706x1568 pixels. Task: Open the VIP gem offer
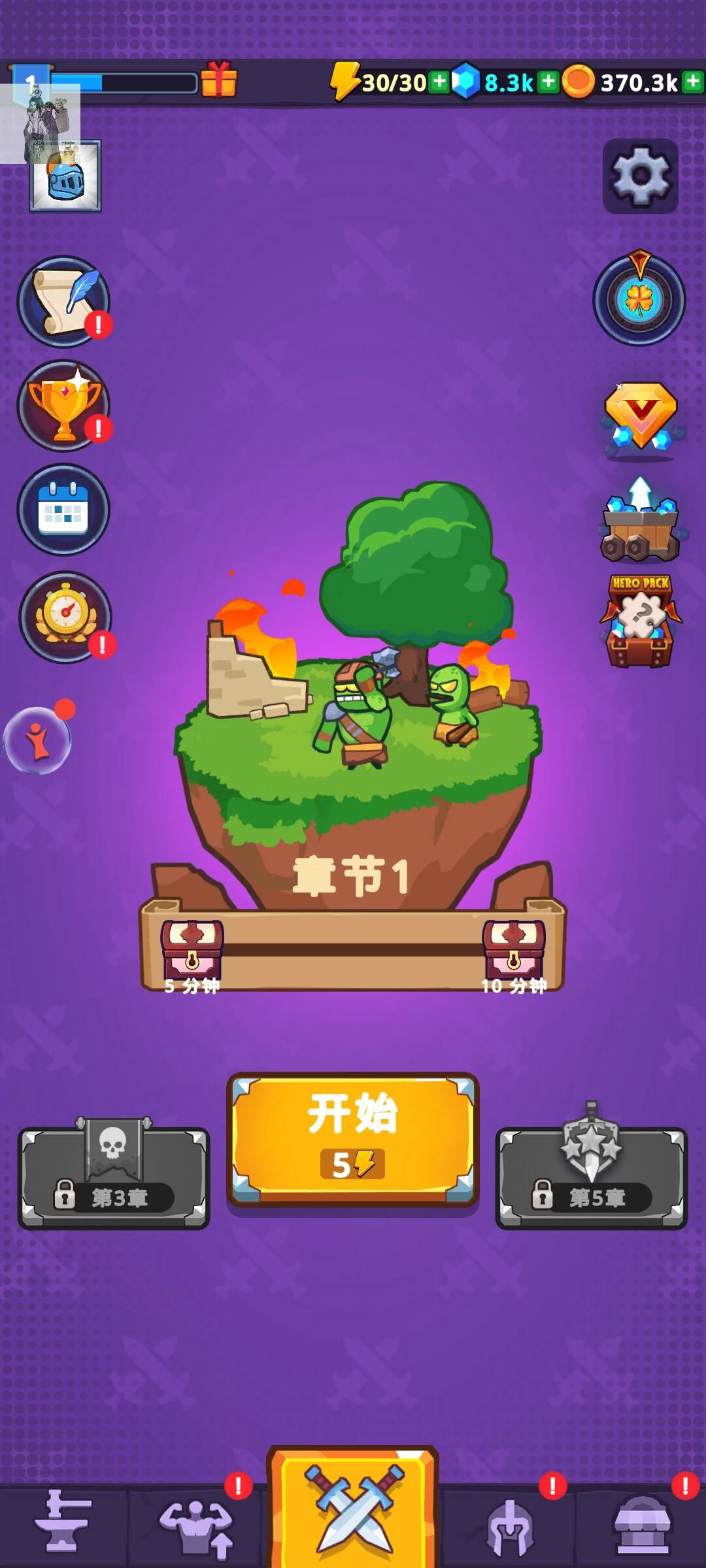coord(641,419)
